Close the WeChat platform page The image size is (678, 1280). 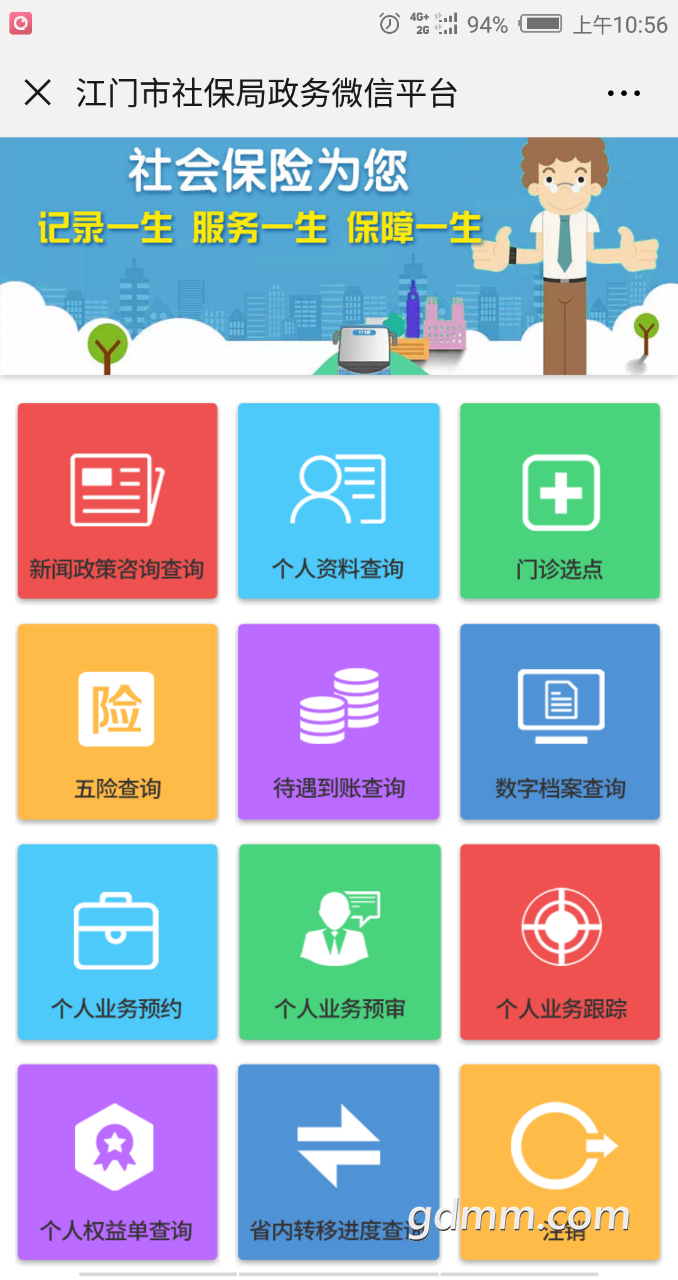(x=38, y=94)
